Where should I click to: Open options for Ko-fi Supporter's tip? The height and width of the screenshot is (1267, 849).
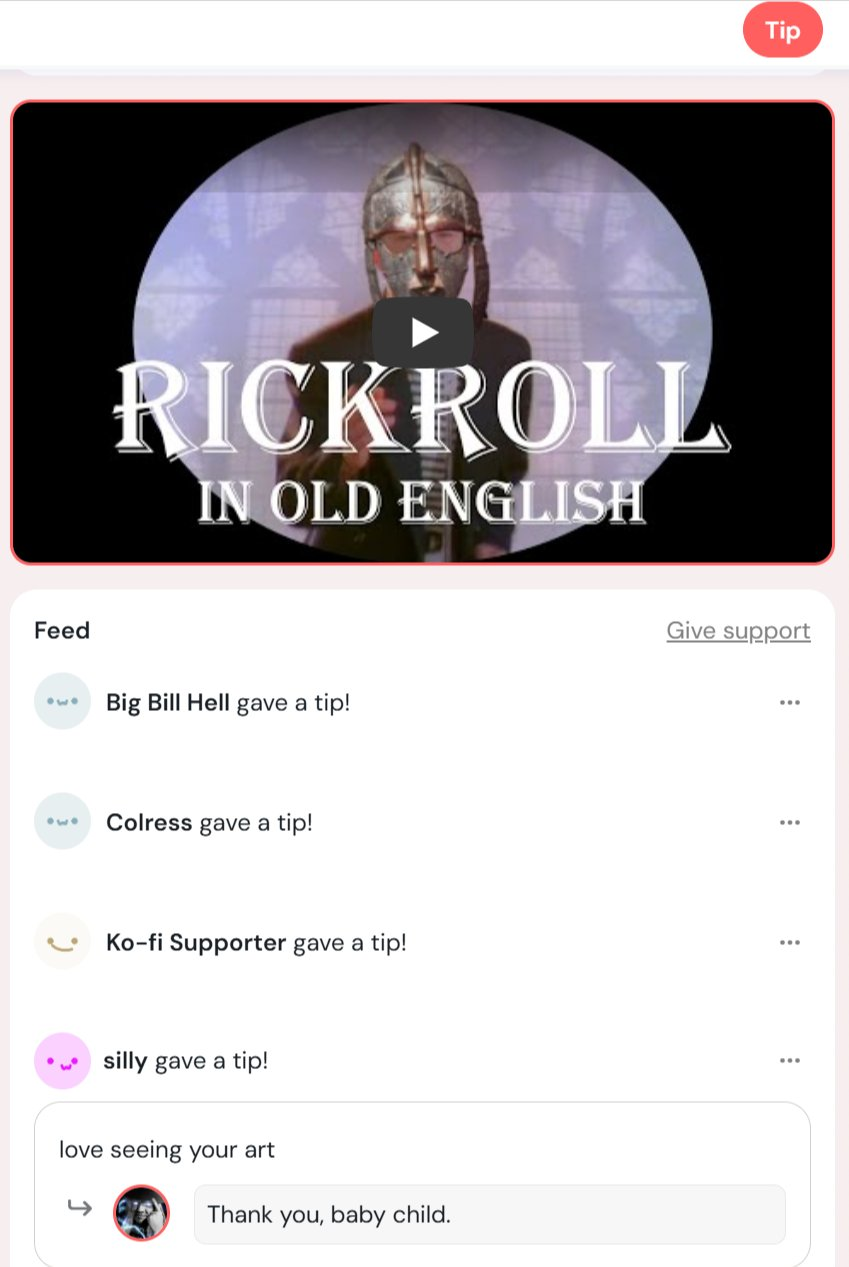point(789,943)
